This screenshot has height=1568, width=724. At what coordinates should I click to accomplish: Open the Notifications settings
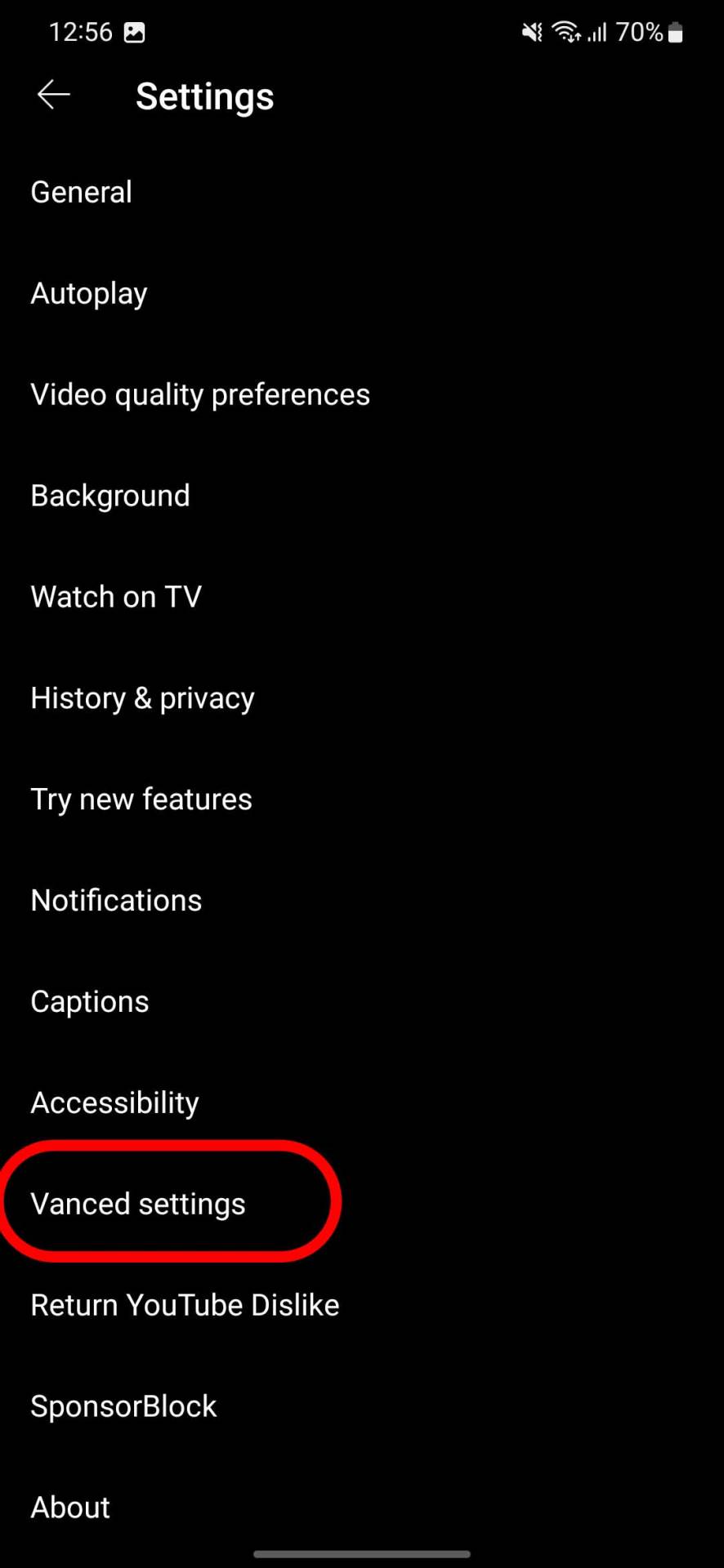pos(115,899)
